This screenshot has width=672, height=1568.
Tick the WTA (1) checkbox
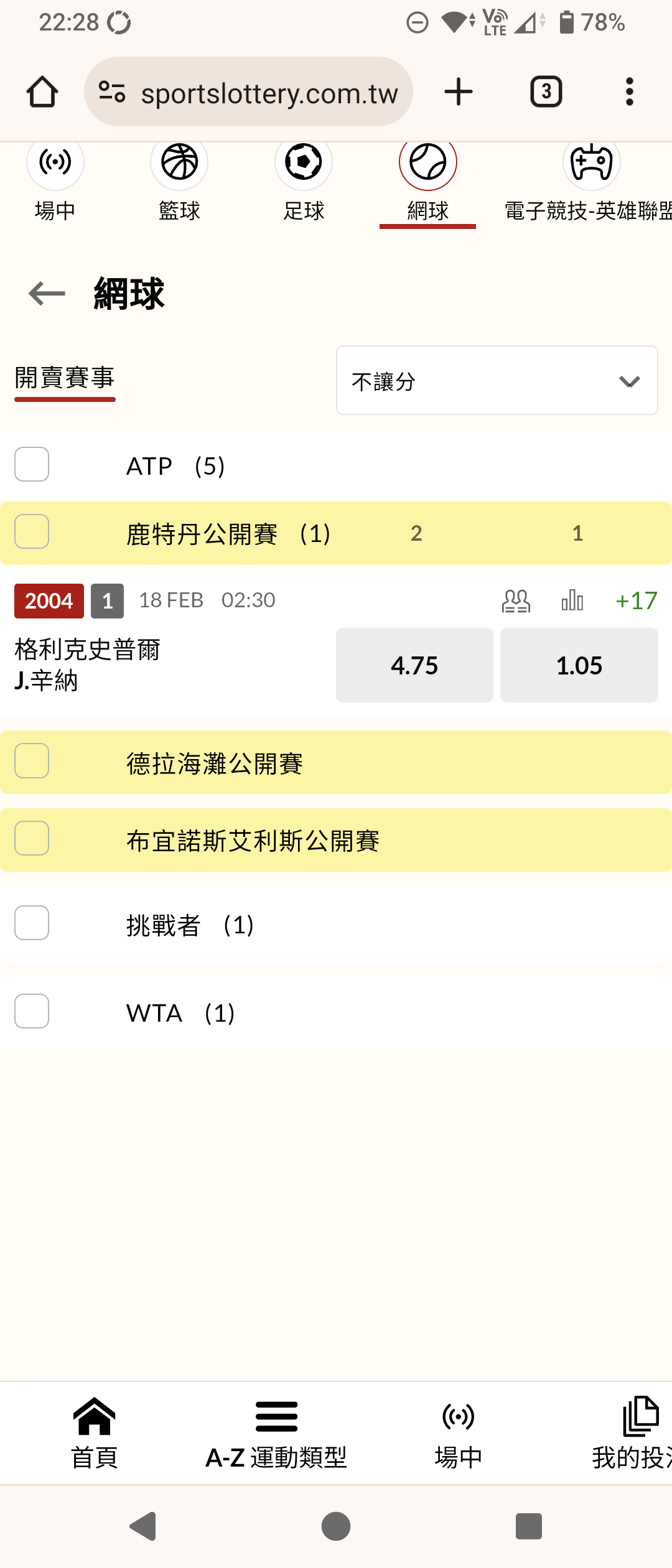point(32,1011)
